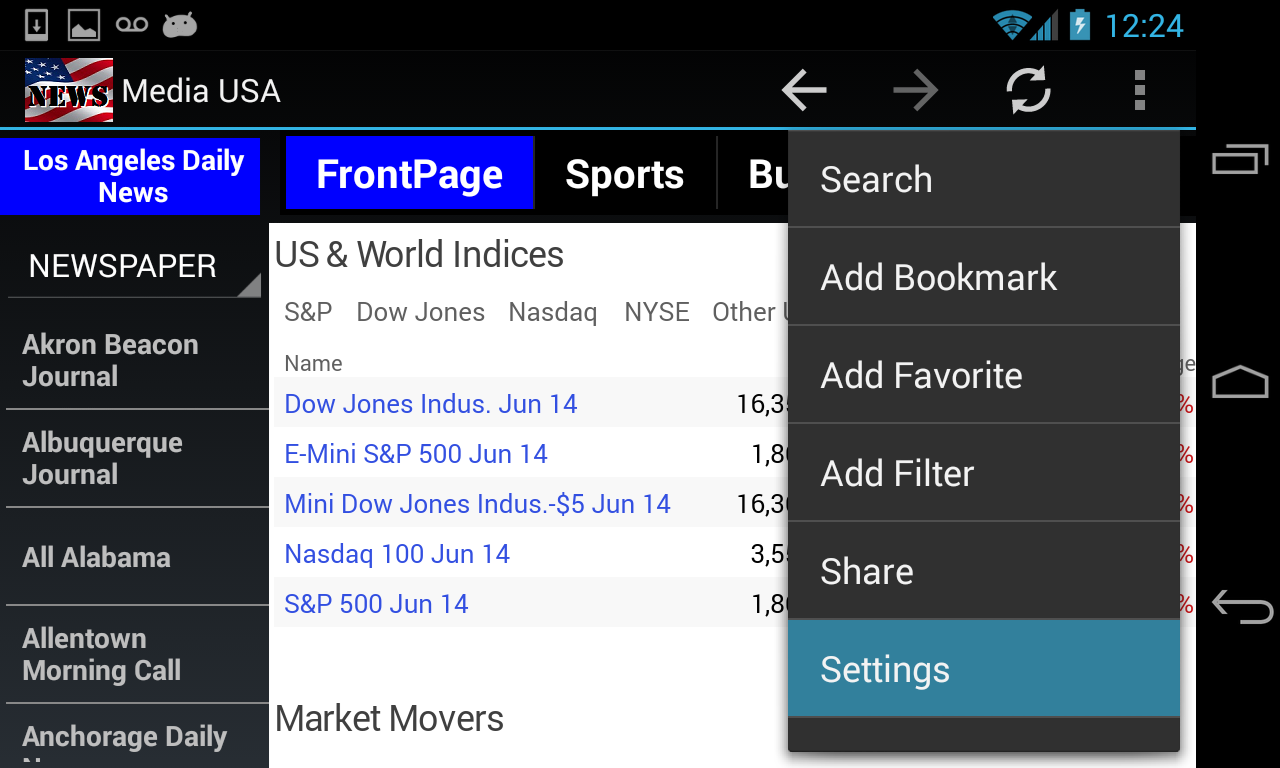Choose Add Bookmark in the menu
The image size is (1280, 768).
(983, 278)
